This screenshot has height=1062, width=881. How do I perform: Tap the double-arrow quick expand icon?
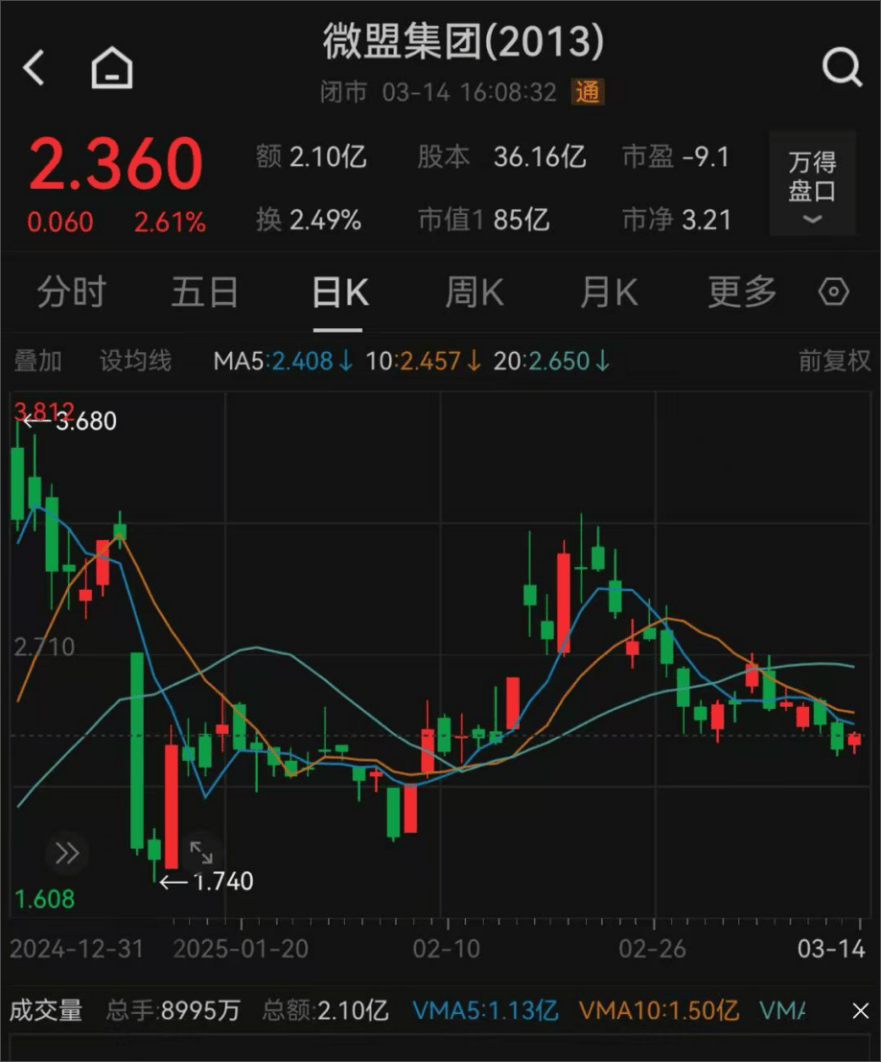[x=68, y=853]
